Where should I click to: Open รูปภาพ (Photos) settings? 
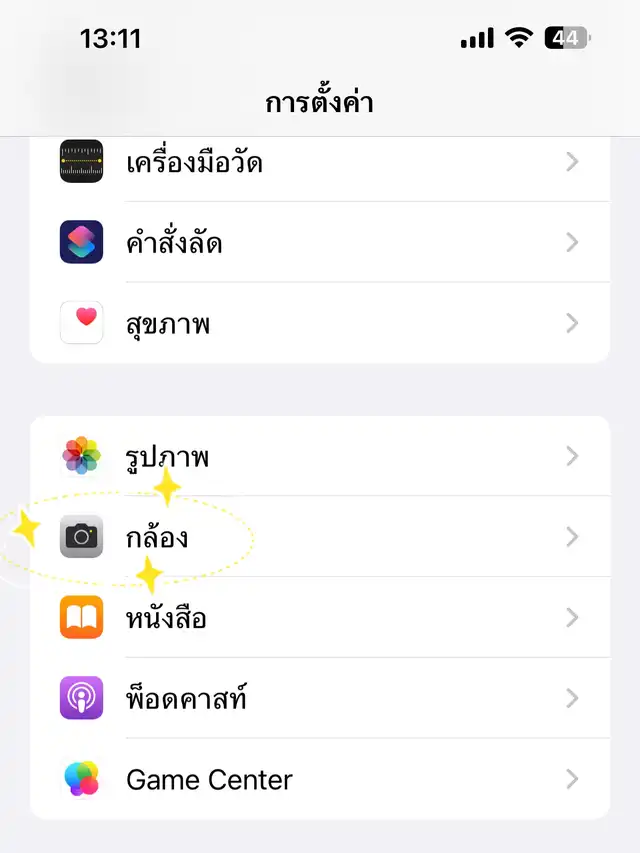coord(320,457)
